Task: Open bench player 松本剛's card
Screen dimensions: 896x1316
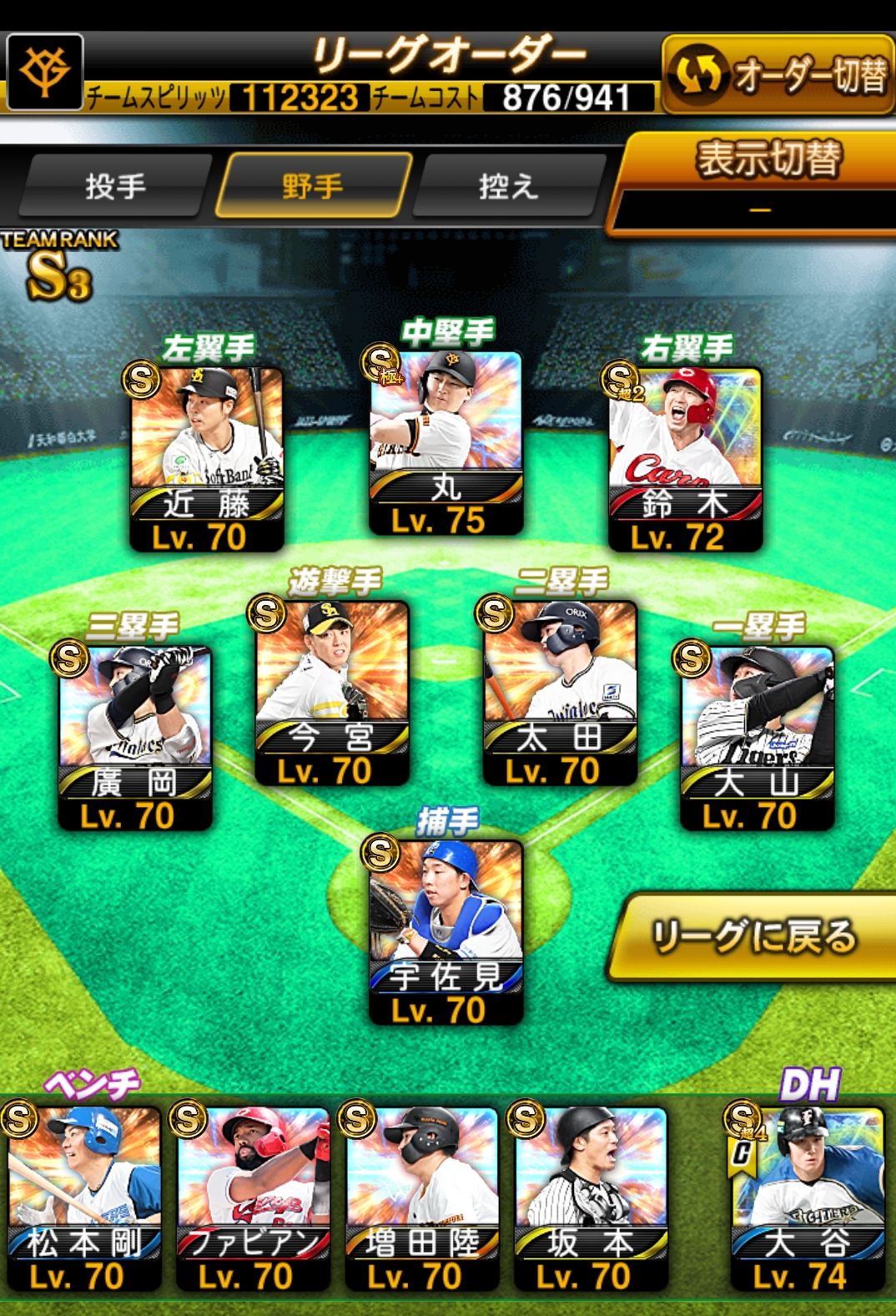Action: pos(83,1198)
